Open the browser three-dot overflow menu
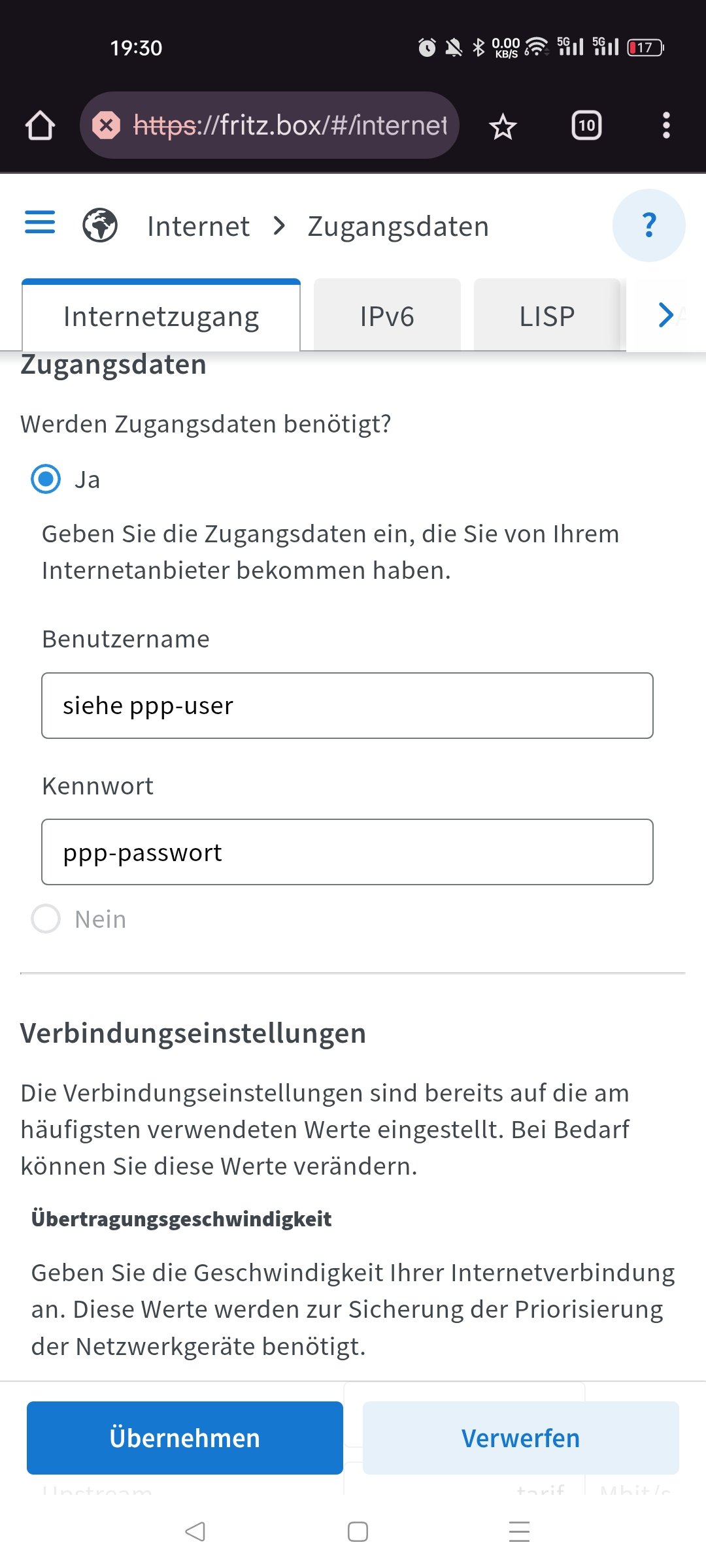Screen dimensions: 706x1568 (666, 125)
